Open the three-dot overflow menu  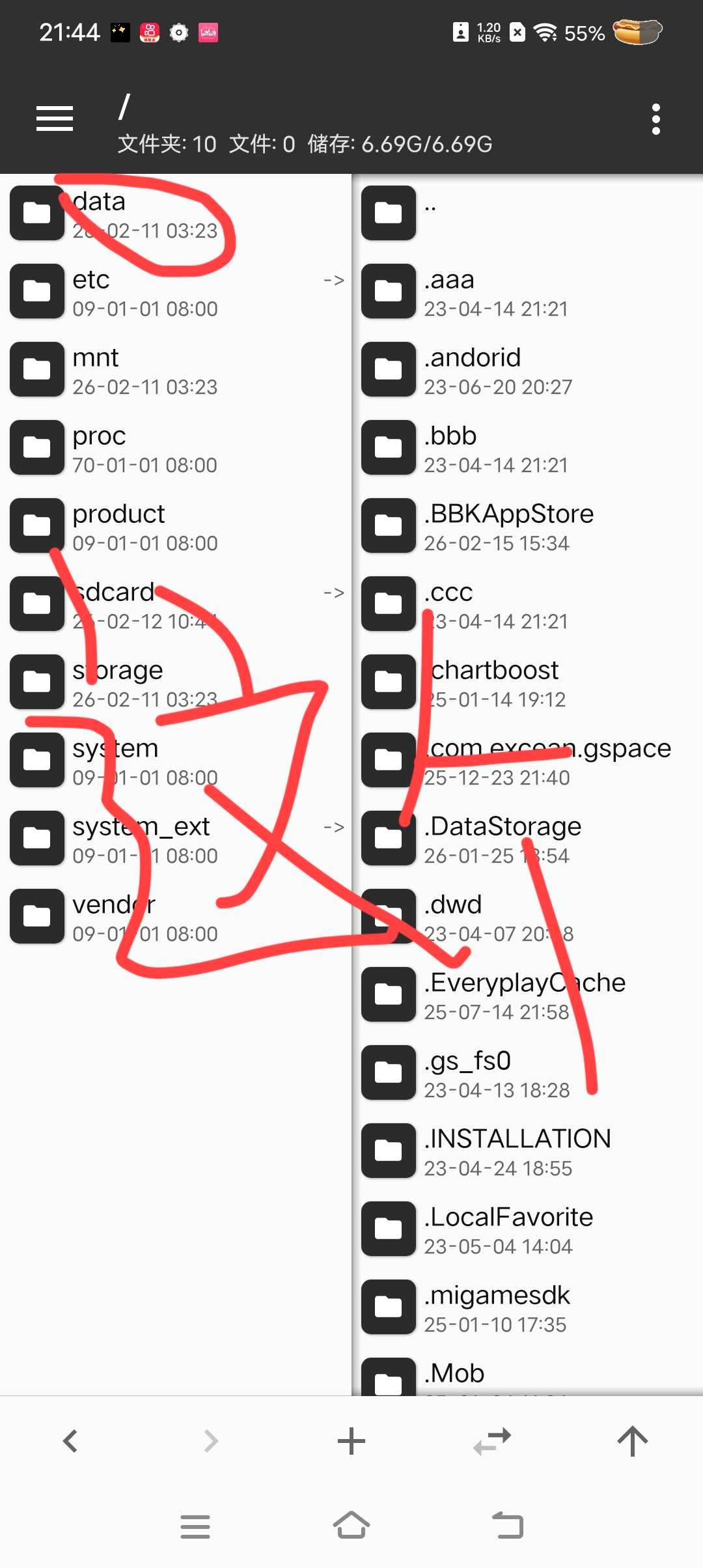click(655, 119)
